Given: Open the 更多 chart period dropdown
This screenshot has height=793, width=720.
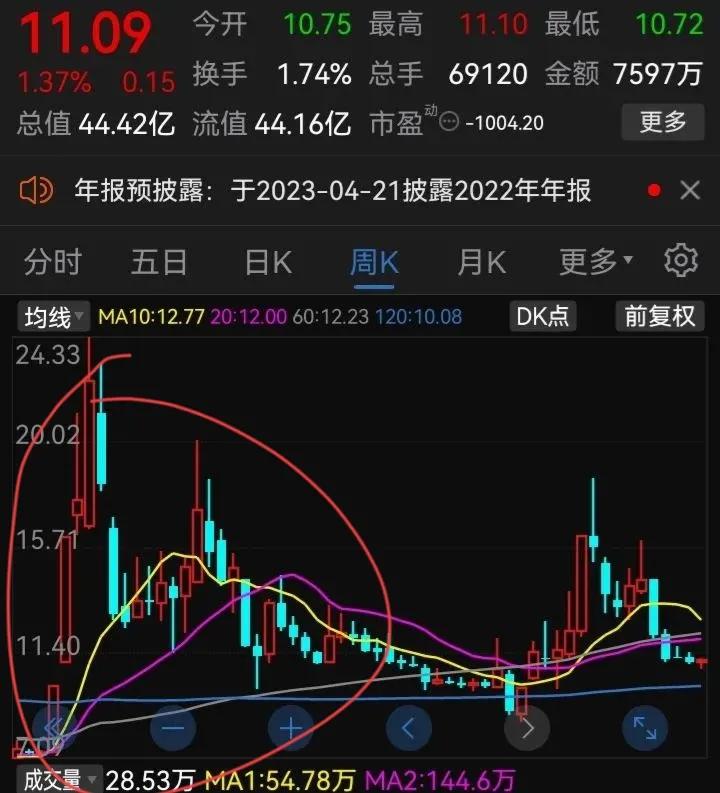Looking at the screenshot, I should pyautogui.click(x=594, y=261).
